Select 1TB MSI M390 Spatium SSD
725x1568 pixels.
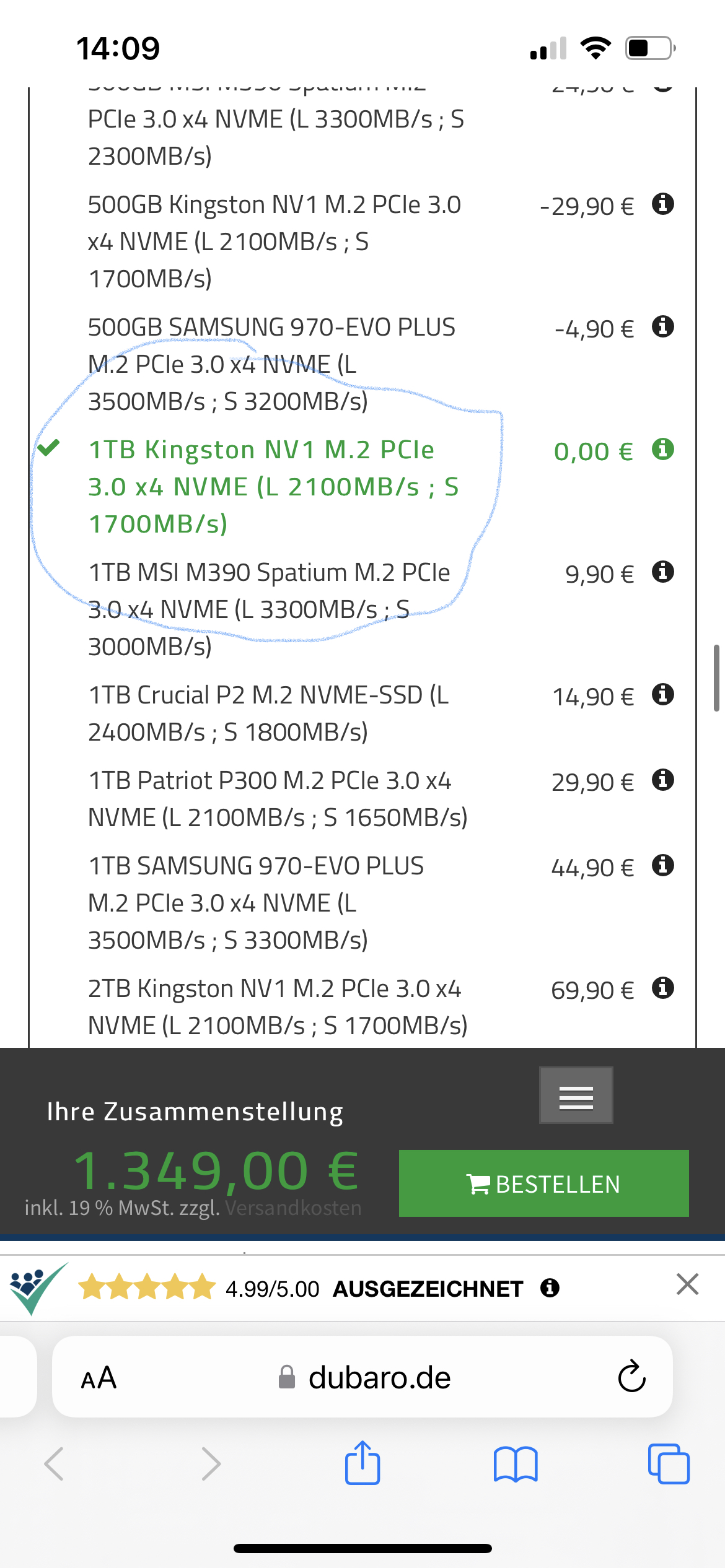pos(269,609)
